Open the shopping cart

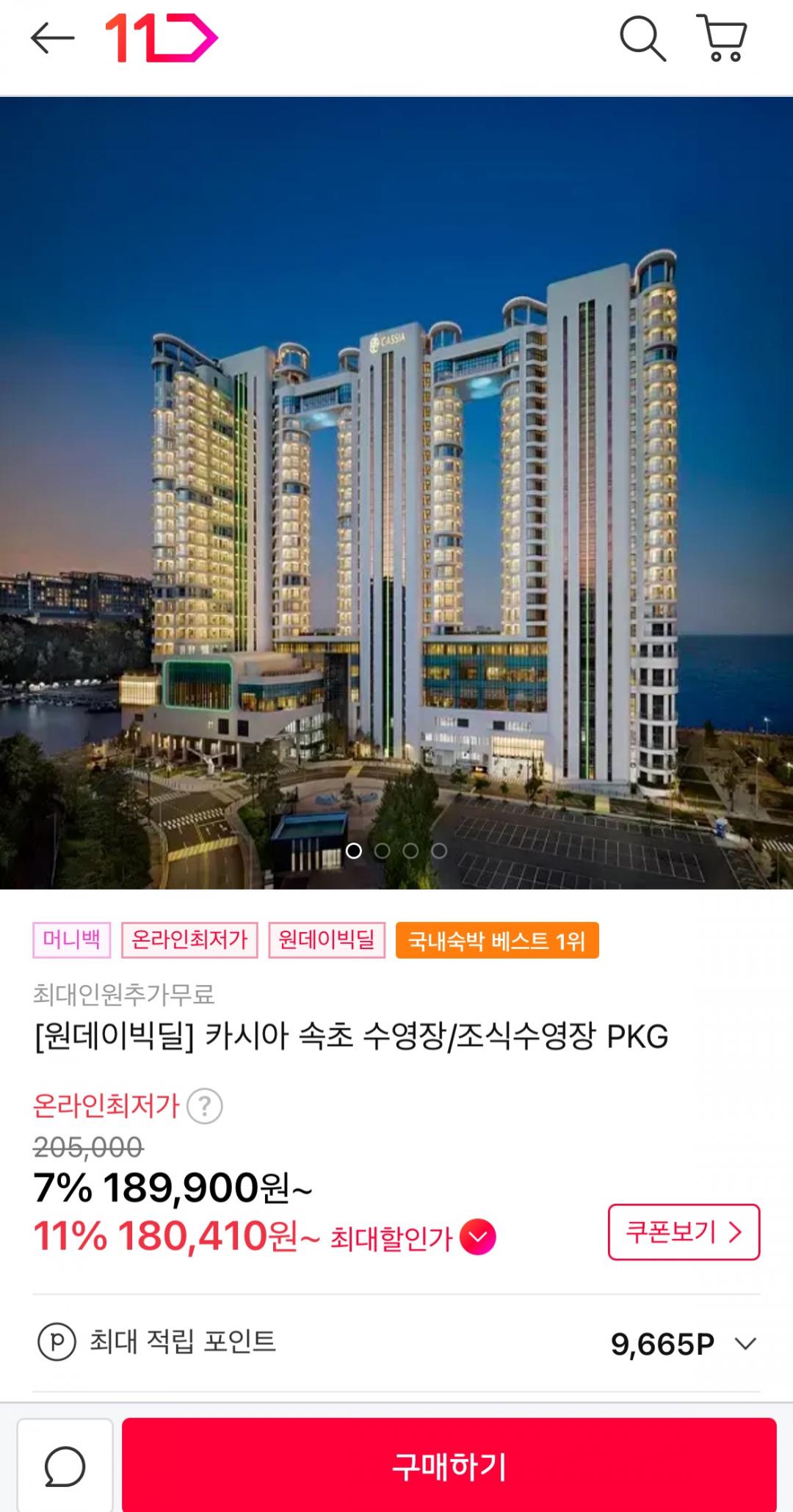(723, 38)
